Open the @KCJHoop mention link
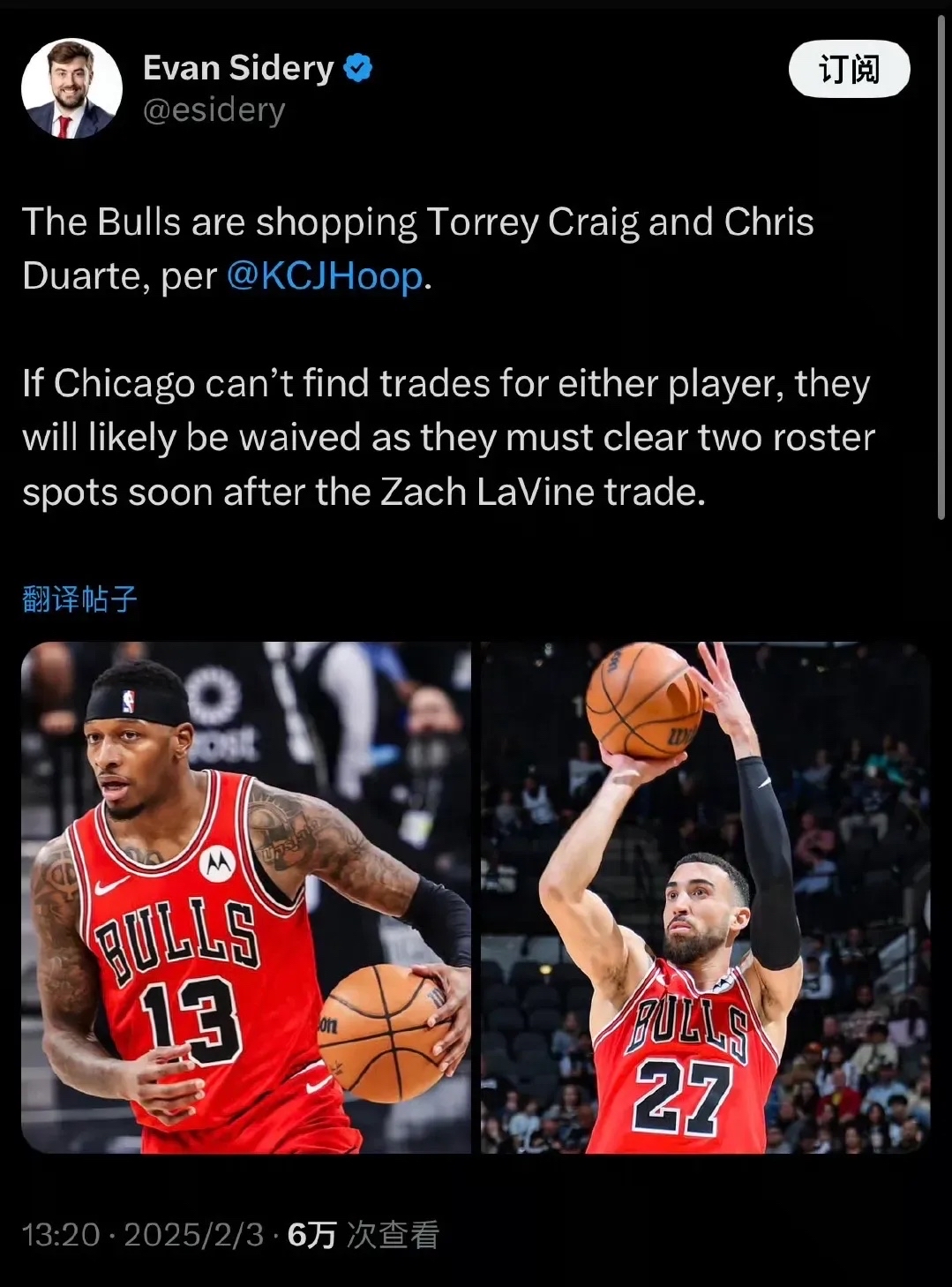This screenshot has height=1287, width=952. [x=325, y=276]
